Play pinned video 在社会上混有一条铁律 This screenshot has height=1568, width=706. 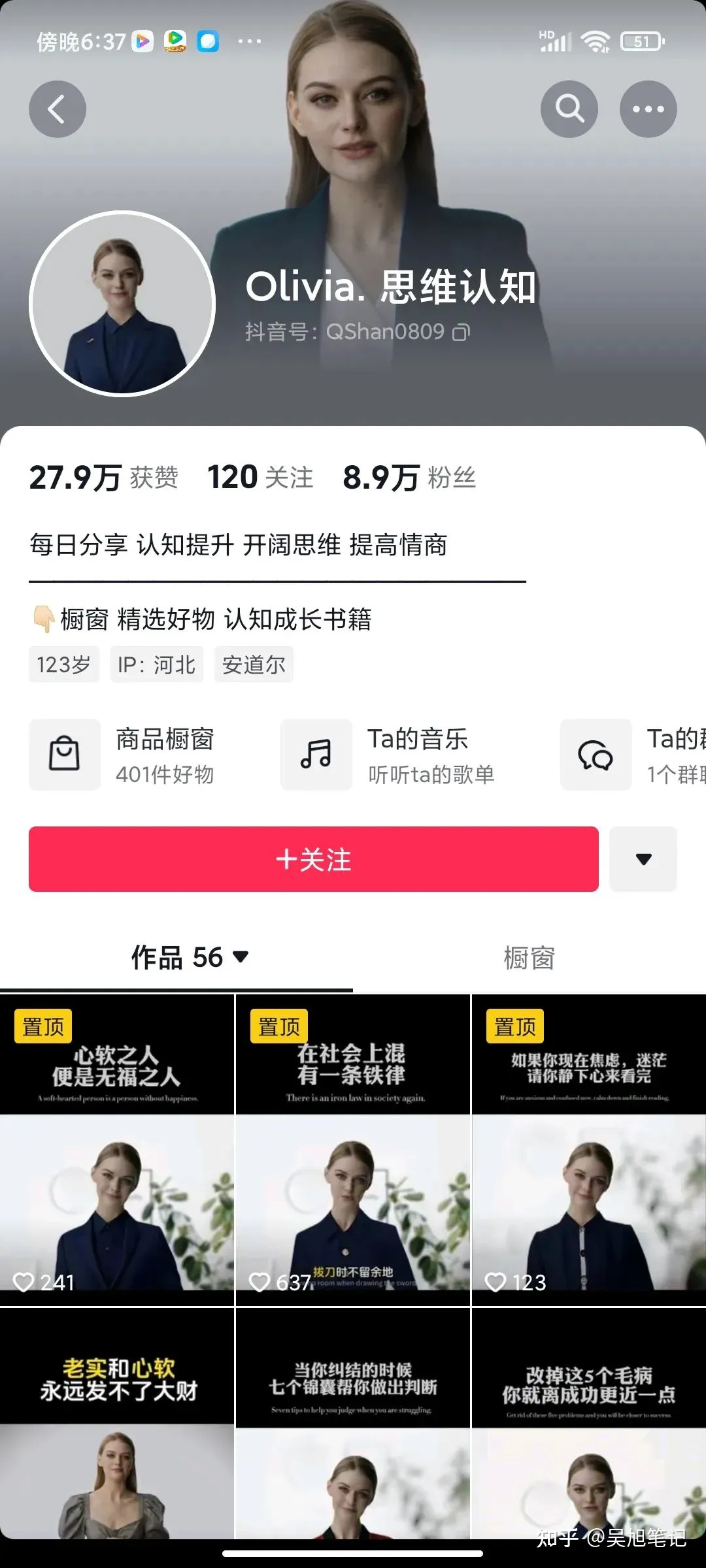click(x=352, y=1150)
